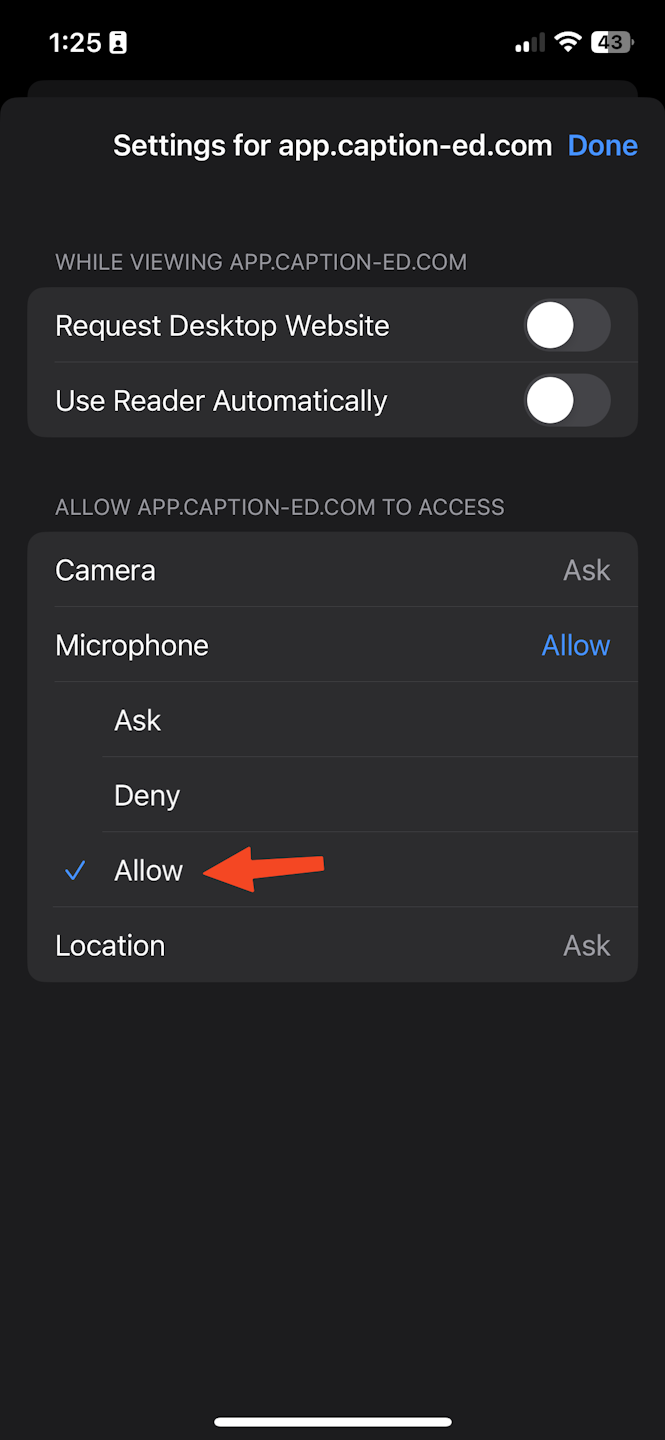This screenshot has height=1440, width=665.
Task: Tap Done to close site settings
Action: (x=602, y=146)
